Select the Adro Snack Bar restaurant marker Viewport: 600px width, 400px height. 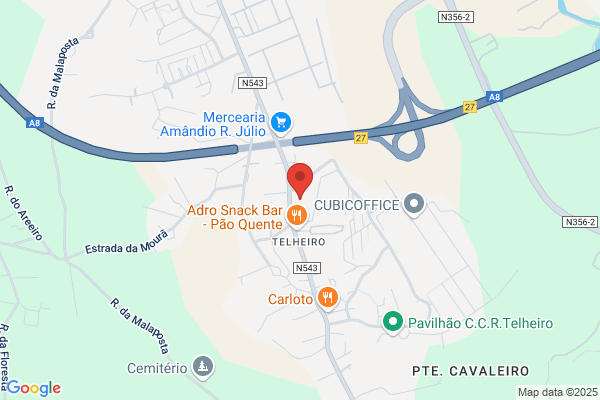pyautogui.click(x=297, y=216)
